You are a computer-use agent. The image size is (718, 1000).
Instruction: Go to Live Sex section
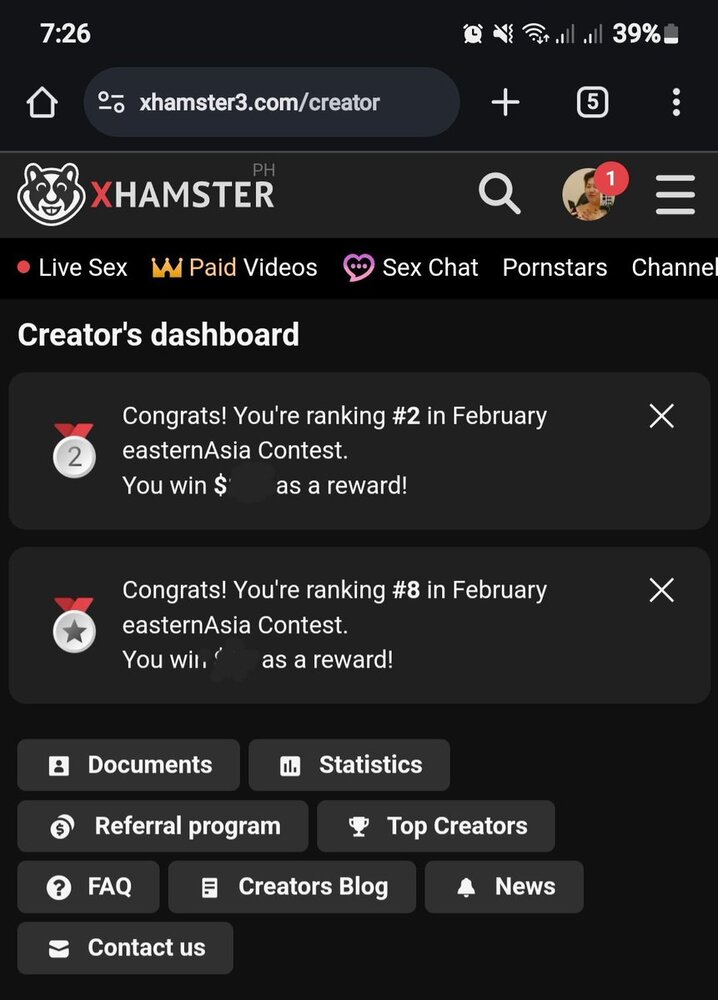73,268
